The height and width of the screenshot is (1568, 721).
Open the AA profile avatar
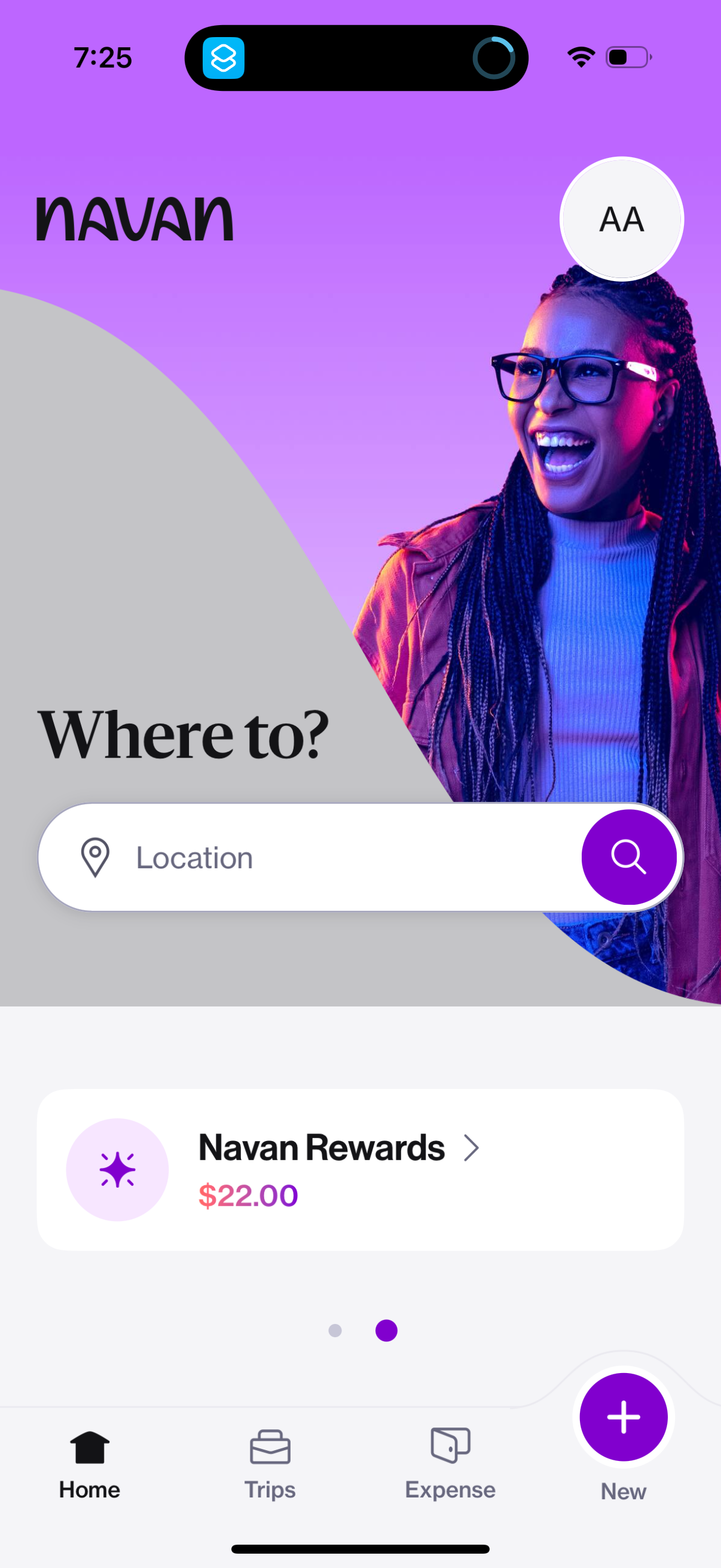click(621, 219)
